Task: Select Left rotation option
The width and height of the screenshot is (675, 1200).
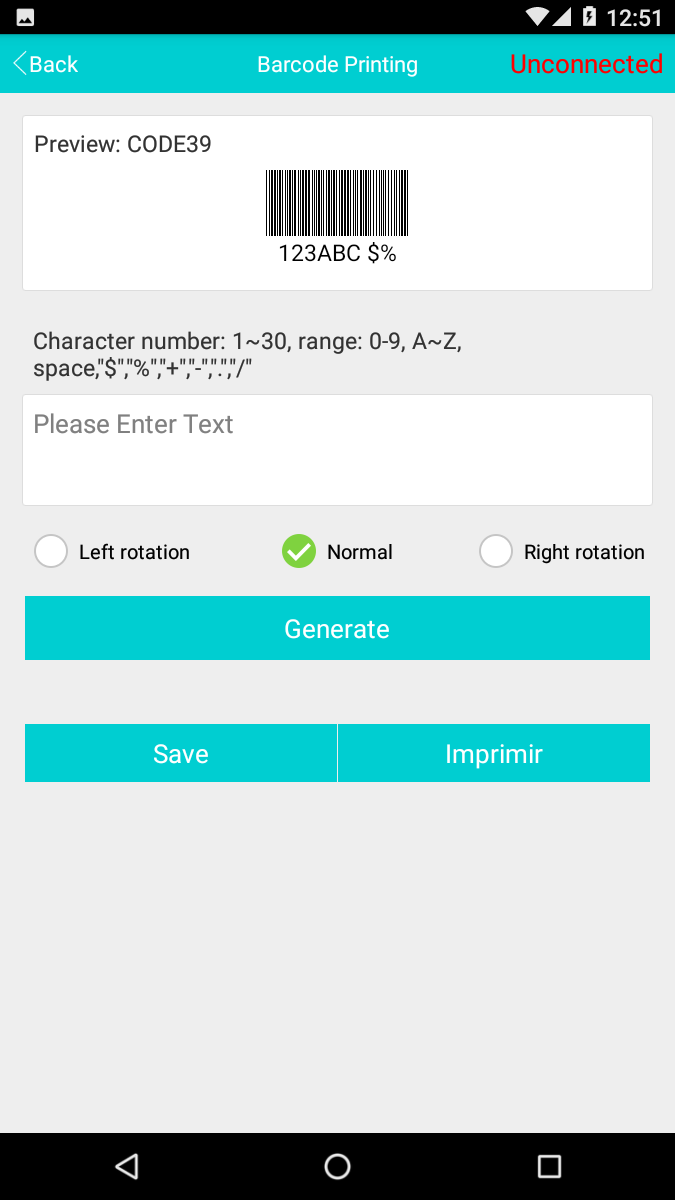Action: click(x=52, y=552)
